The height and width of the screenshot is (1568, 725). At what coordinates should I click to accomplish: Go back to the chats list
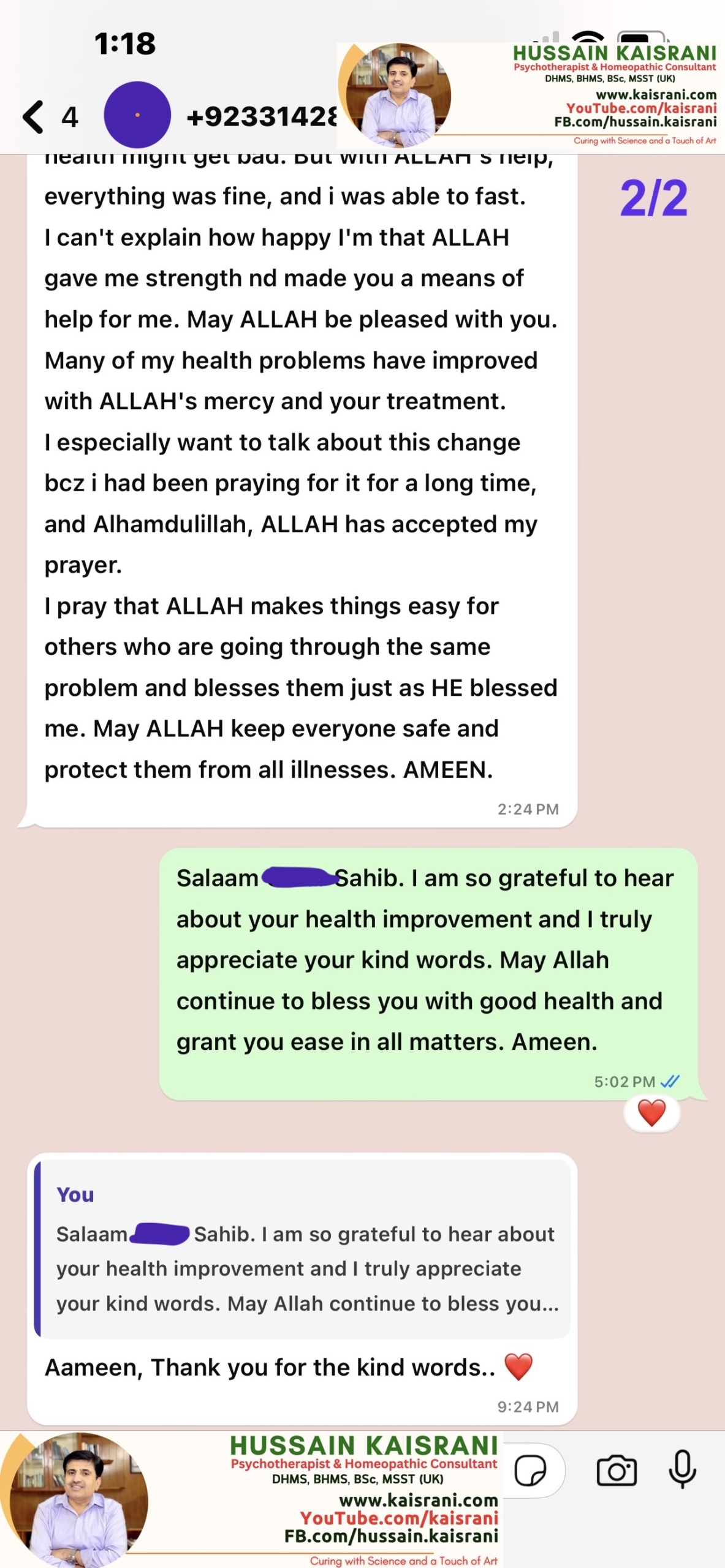point(34,116)
